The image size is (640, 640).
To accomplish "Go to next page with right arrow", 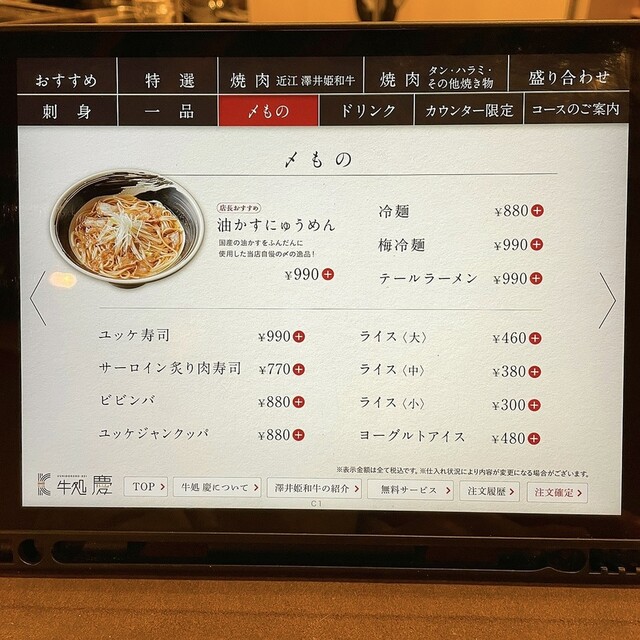I will point(606,299).
